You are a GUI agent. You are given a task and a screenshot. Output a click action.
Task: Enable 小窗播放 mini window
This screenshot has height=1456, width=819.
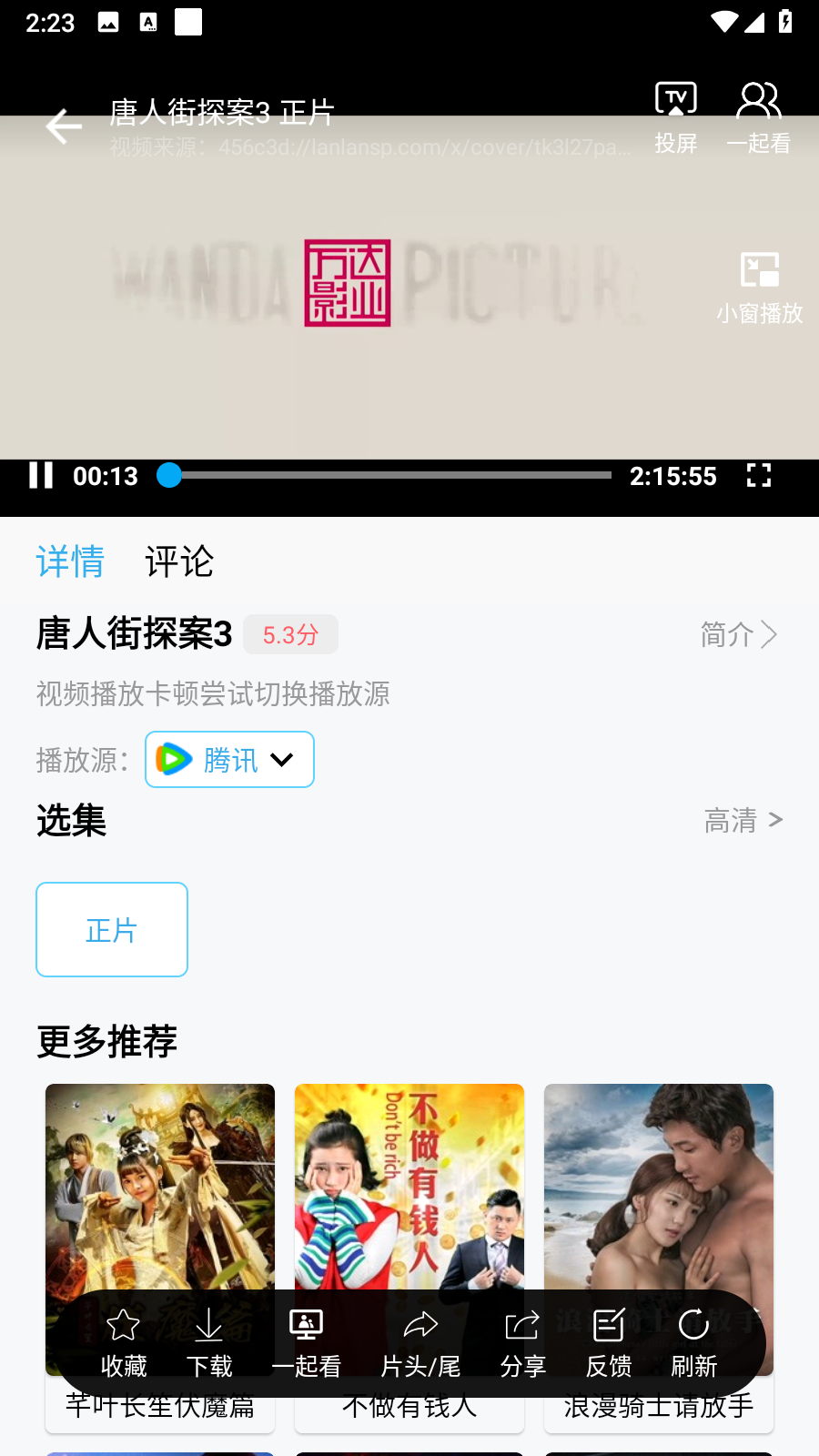click(x=759, y=288)
